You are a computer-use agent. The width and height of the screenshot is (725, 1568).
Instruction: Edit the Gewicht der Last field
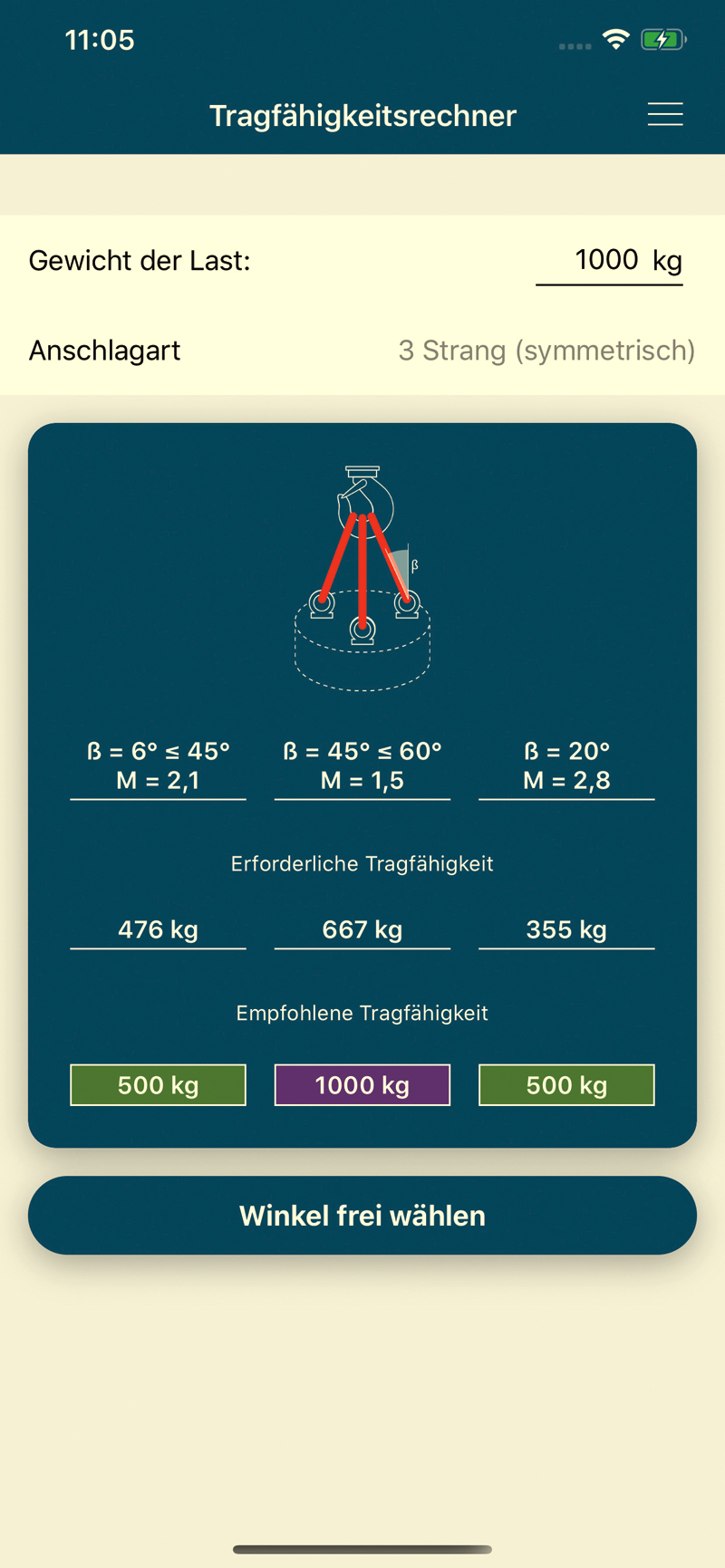click(608, 261)
